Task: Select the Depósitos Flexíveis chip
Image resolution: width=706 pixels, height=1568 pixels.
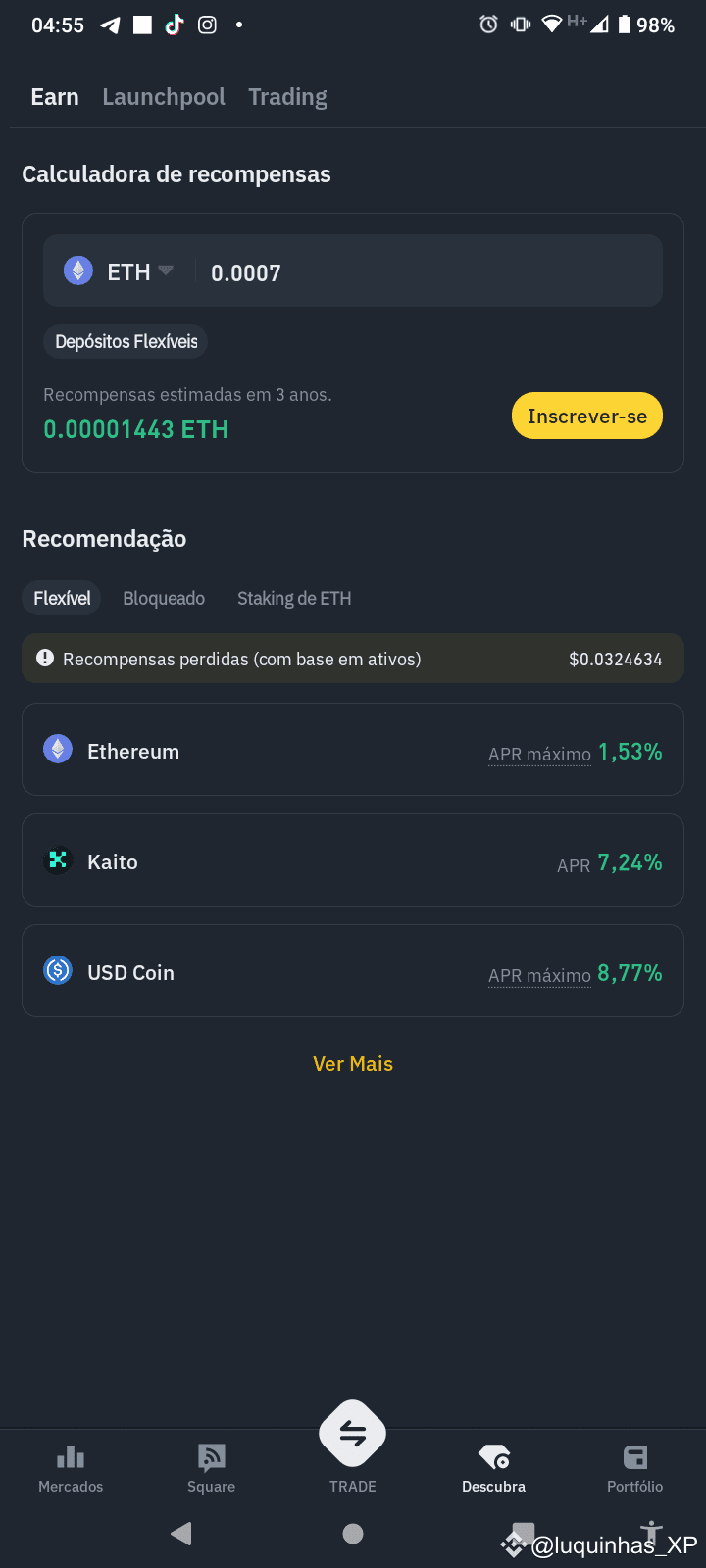Action: 126,341
